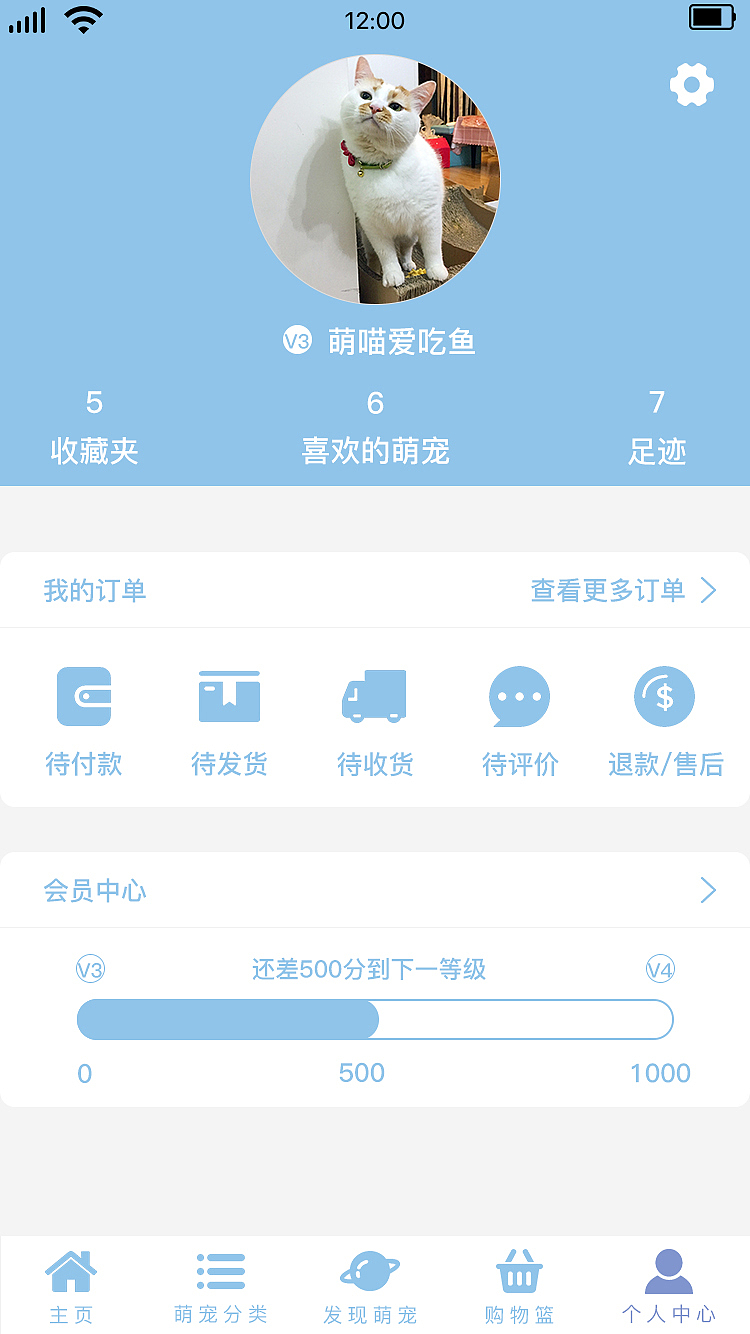
Task: Open 待评价 pending reviews chat icon
Action: 520,696
